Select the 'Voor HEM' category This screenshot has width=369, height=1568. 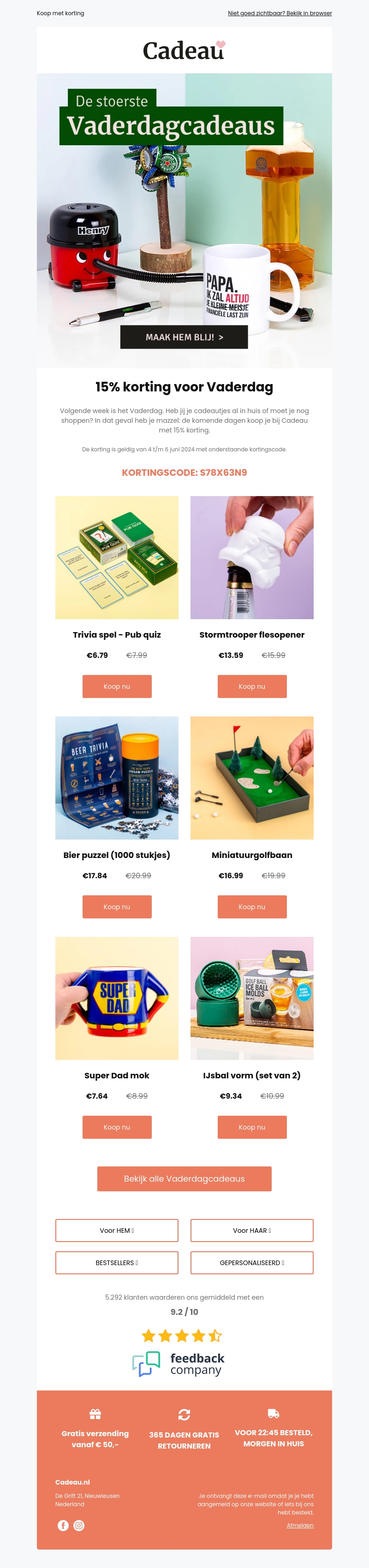tap(117, 1230)
